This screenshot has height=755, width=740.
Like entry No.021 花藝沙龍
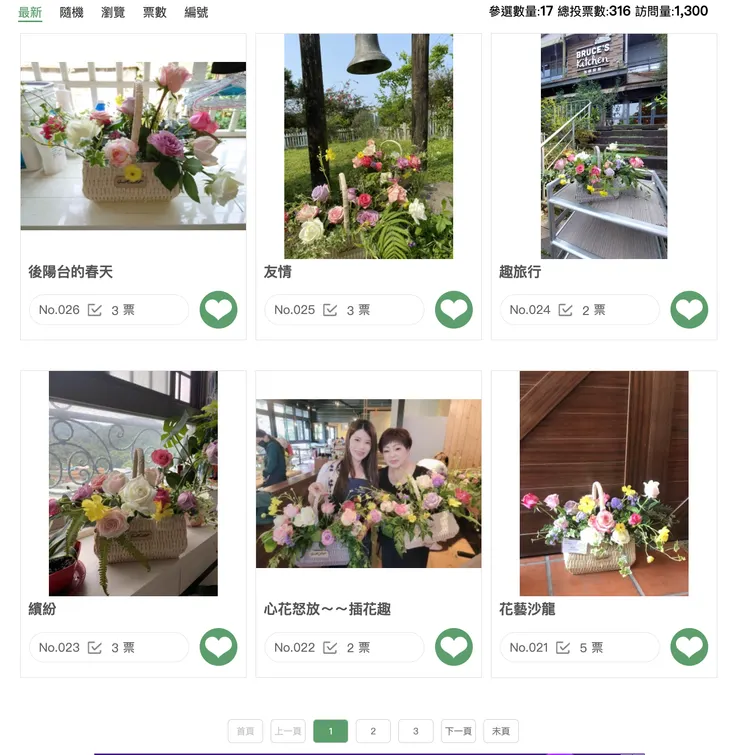[x=689, y=647]
